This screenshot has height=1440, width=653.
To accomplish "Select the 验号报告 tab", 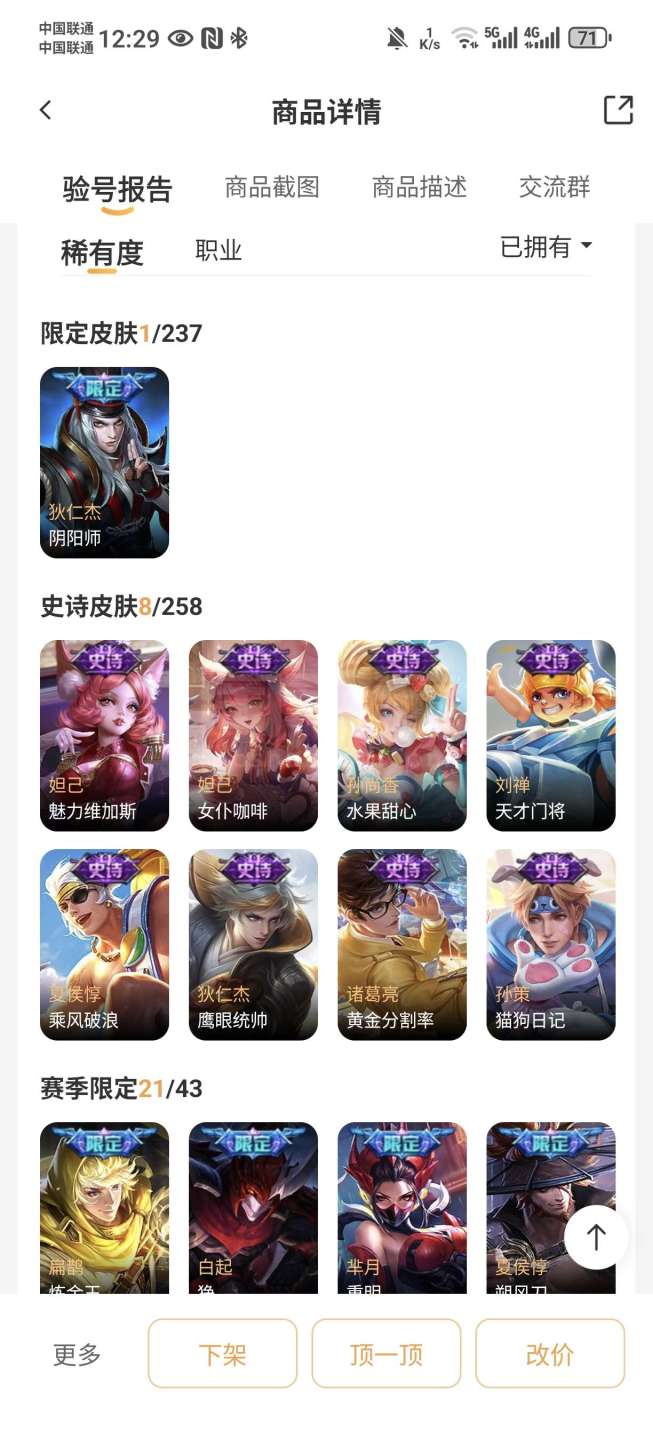I will tap(117, 189).
